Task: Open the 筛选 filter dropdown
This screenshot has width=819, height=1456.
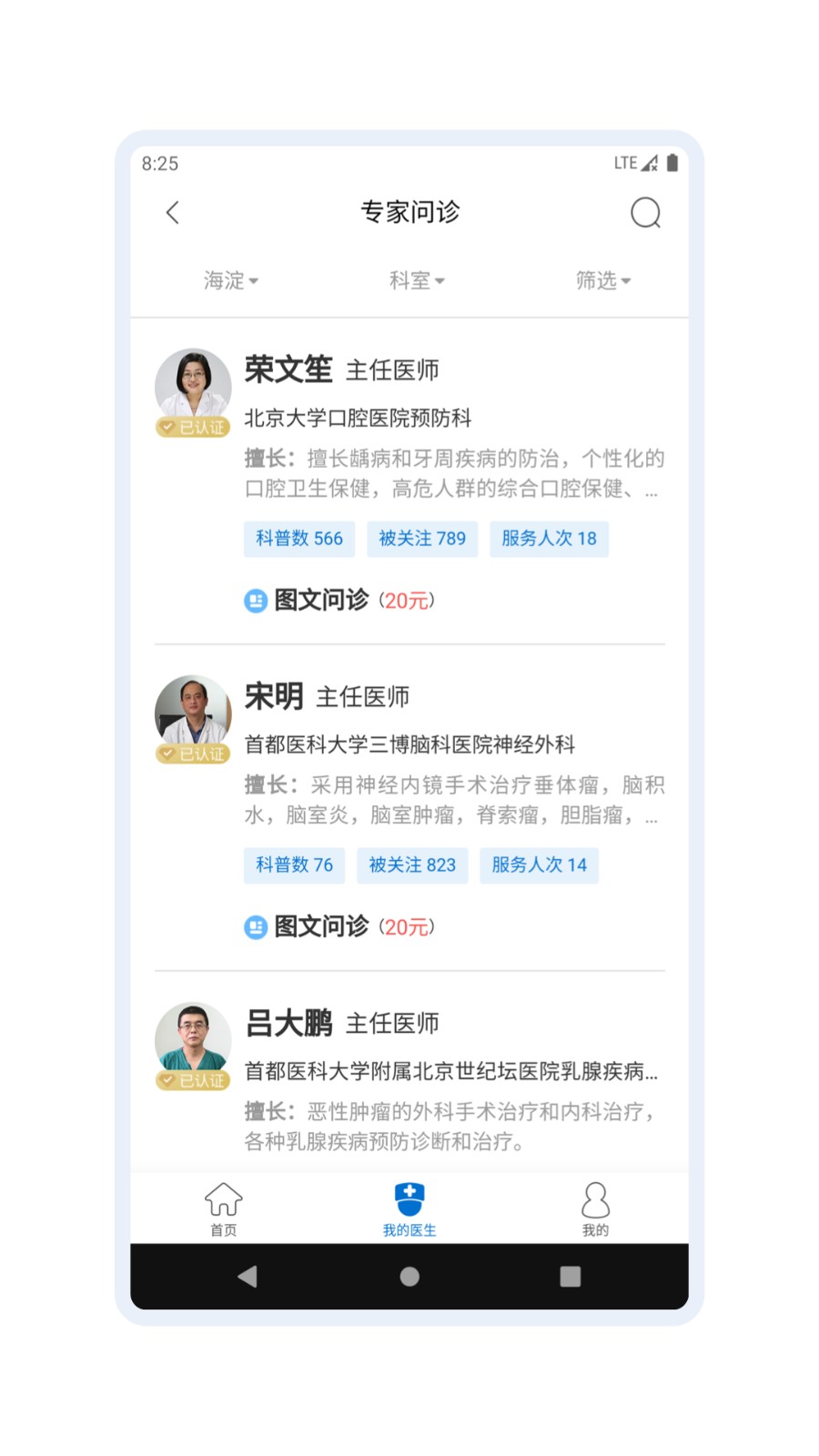Action: [602, 280]
